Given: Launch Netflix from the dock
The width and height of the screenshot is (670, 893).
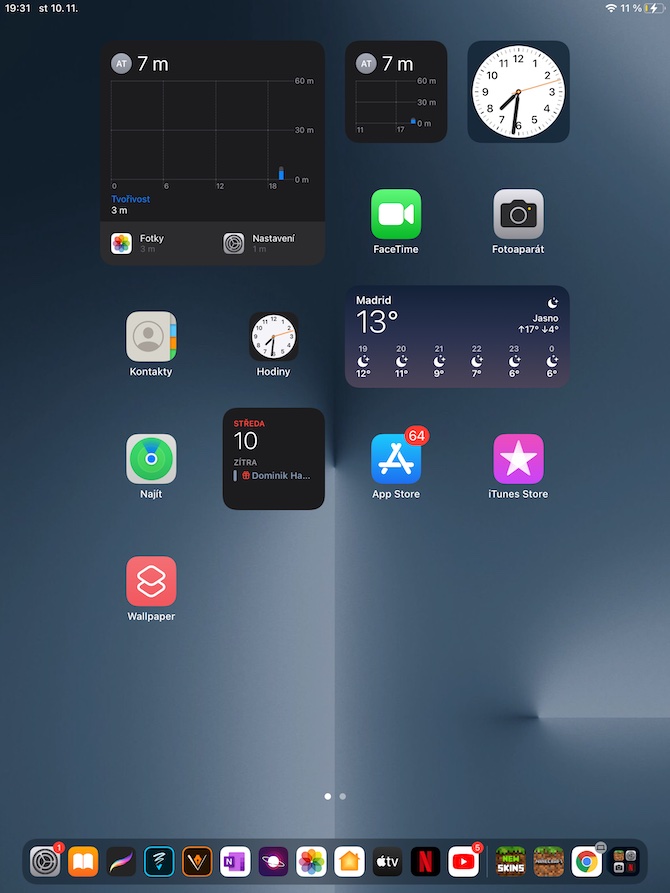Looking at the screenshot, I should (x=425, y=861).
